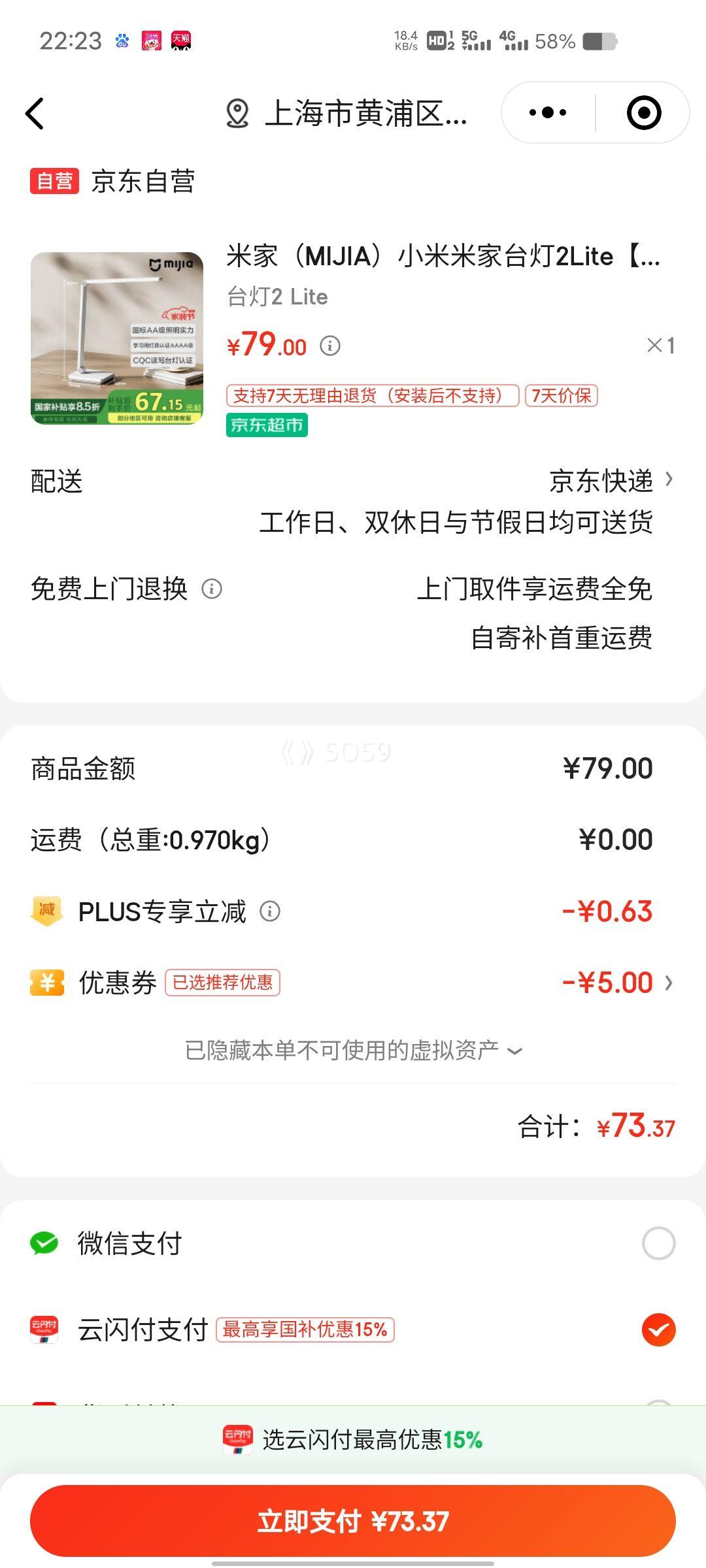Screen dimensions: 706x1568
Task: Show price info next to ¥79.00
Action: pyautogui.click(x=330, y=346)
